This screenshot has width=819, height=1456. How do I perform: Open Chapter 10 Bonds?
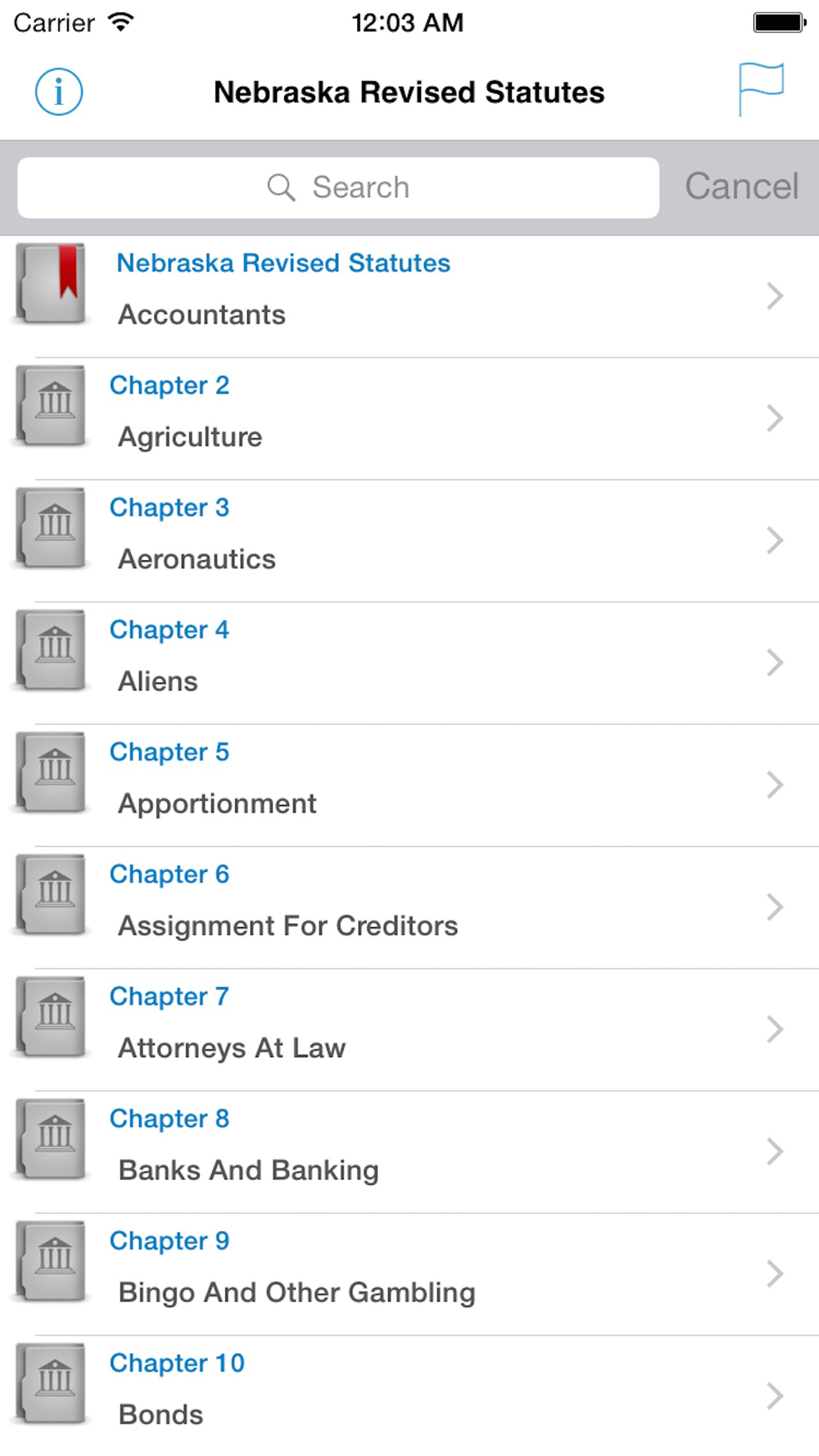409,1395
